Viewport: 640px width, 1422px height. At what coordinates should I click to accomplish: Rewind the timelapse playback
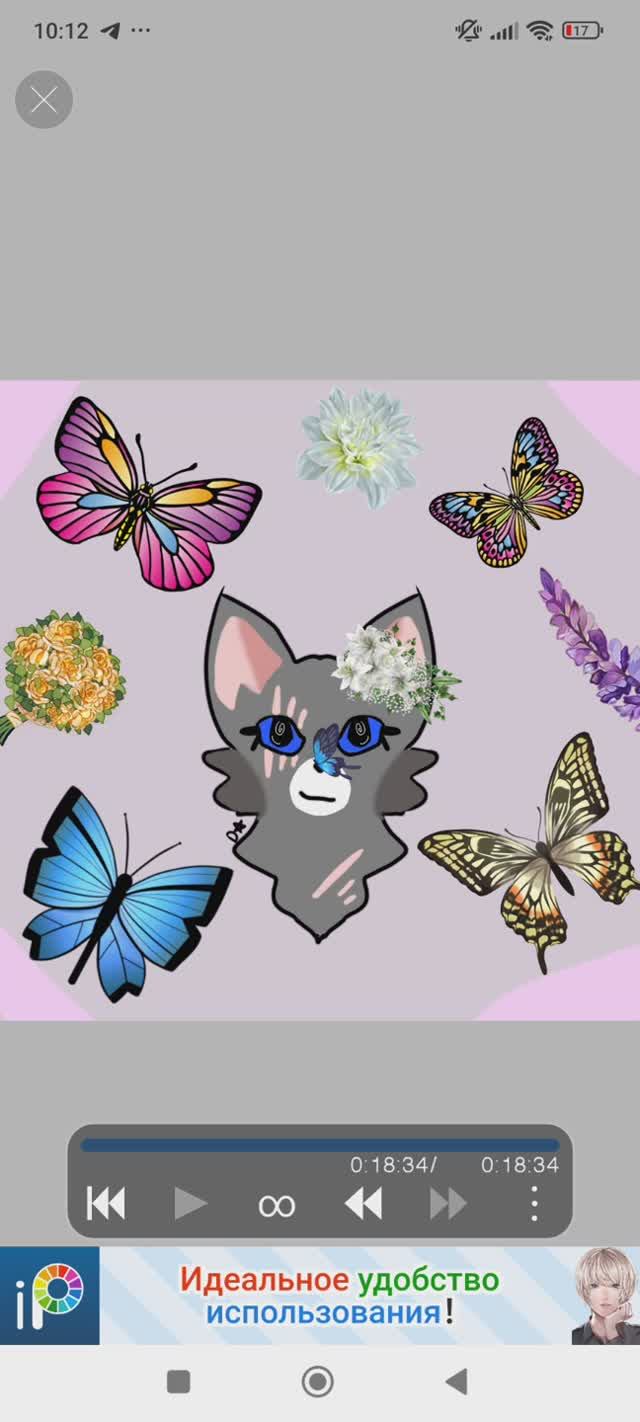pos(363,1203)
